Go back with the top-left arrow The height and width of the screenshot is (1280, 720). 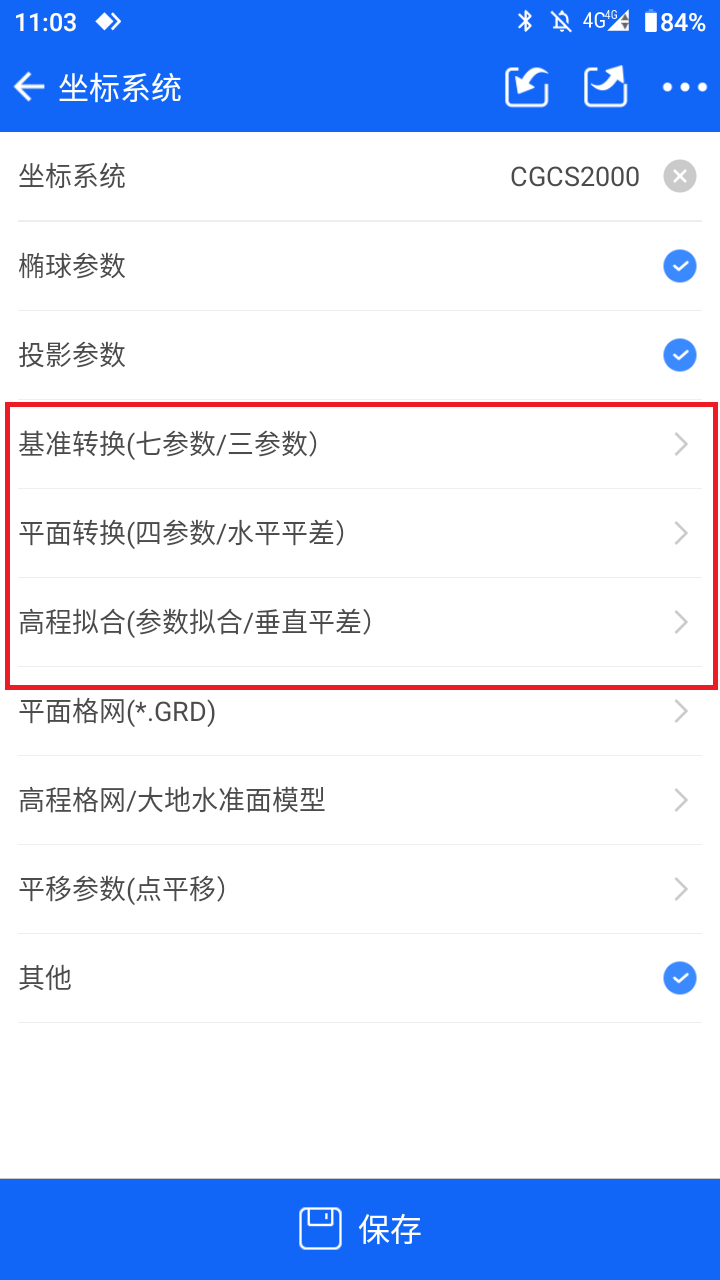[x=29, y=88]
